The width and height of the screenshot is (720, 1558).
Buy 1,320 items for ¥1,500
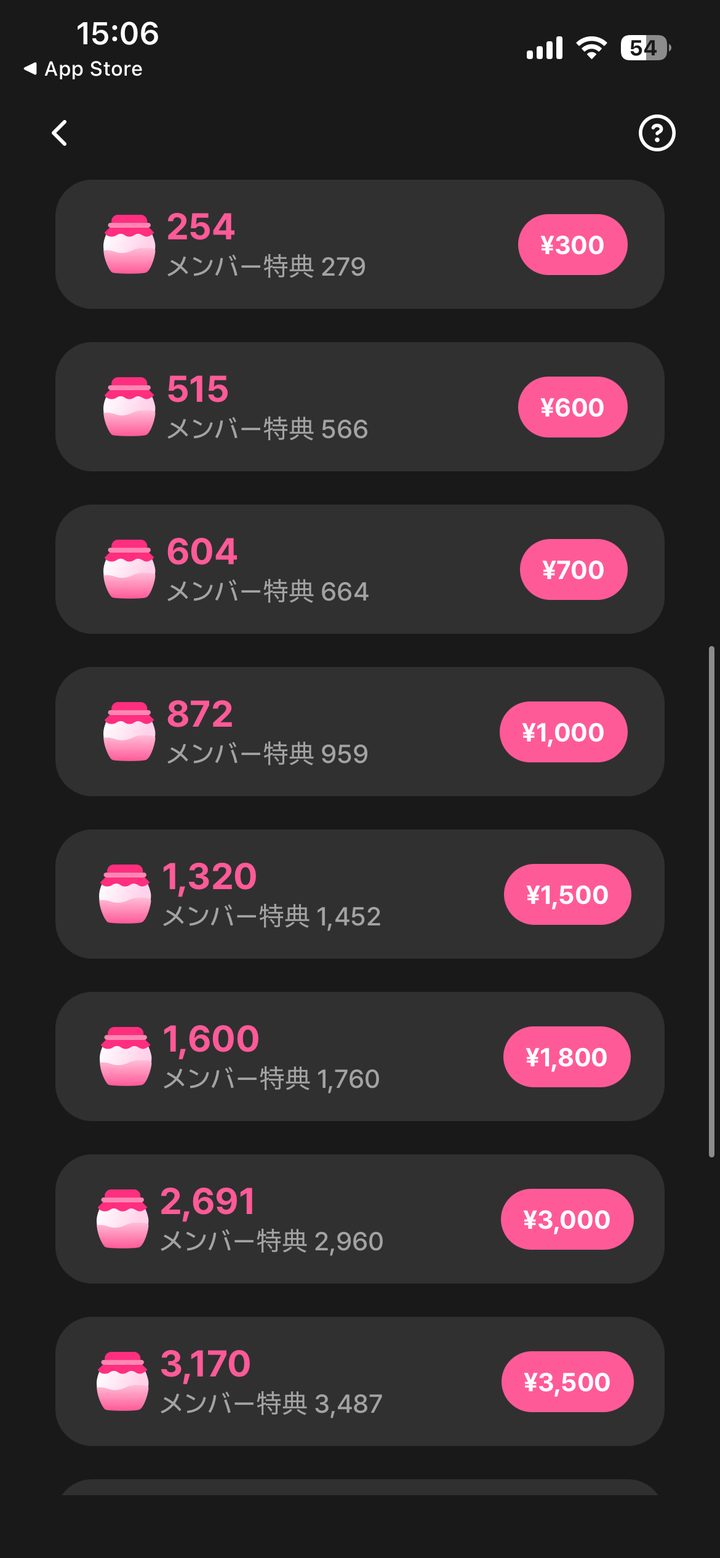click(567, 894)
